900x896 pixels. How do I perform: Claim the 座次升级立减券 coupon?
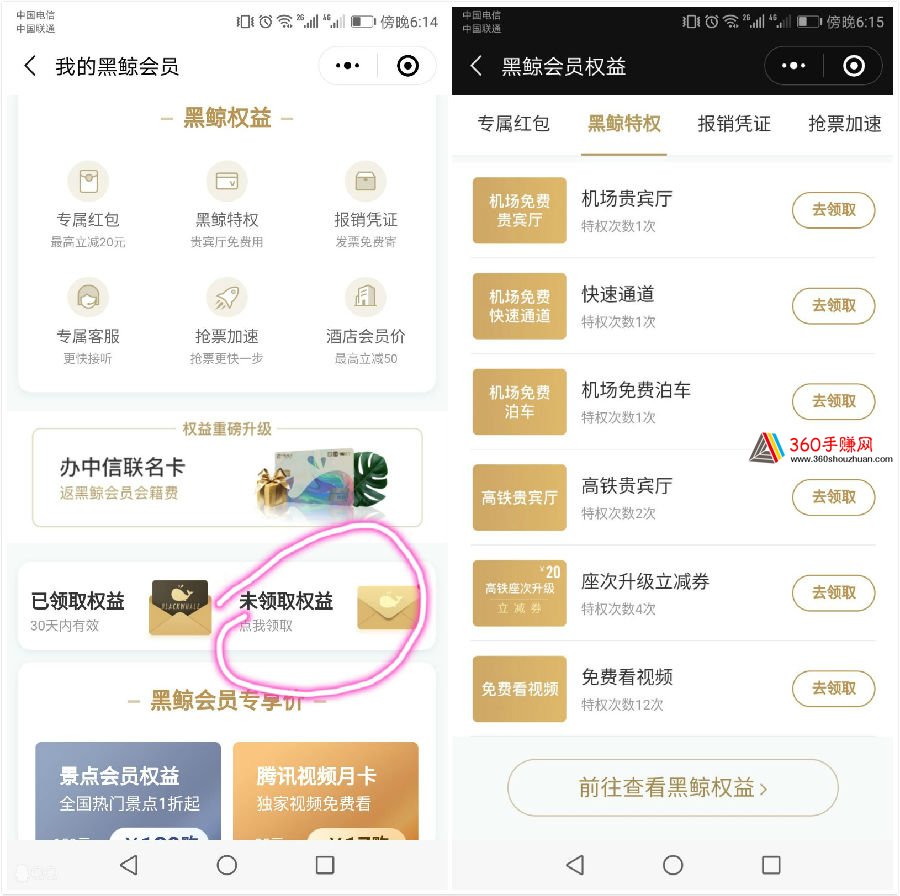833,592
